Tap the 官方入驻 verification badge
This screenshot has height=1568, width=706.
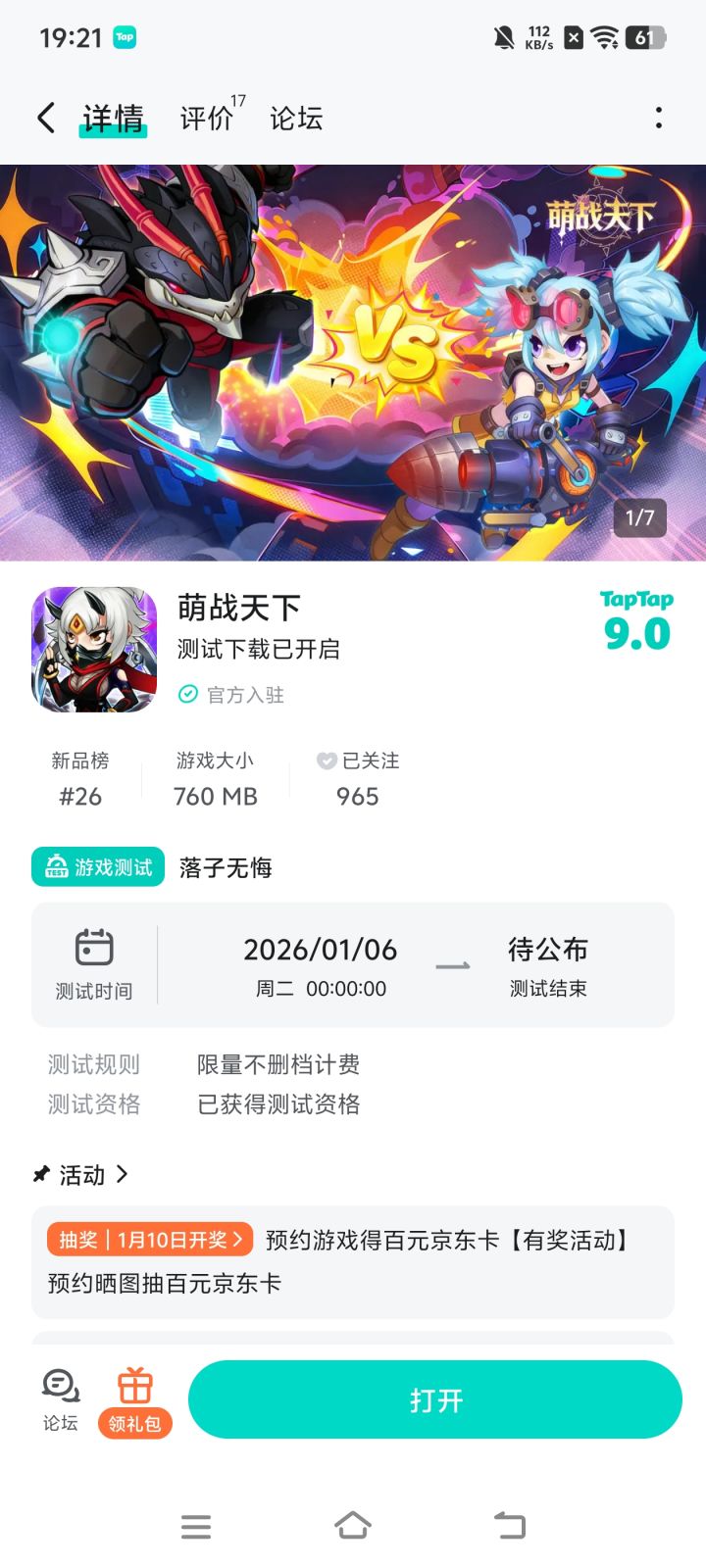click(230, 695)
